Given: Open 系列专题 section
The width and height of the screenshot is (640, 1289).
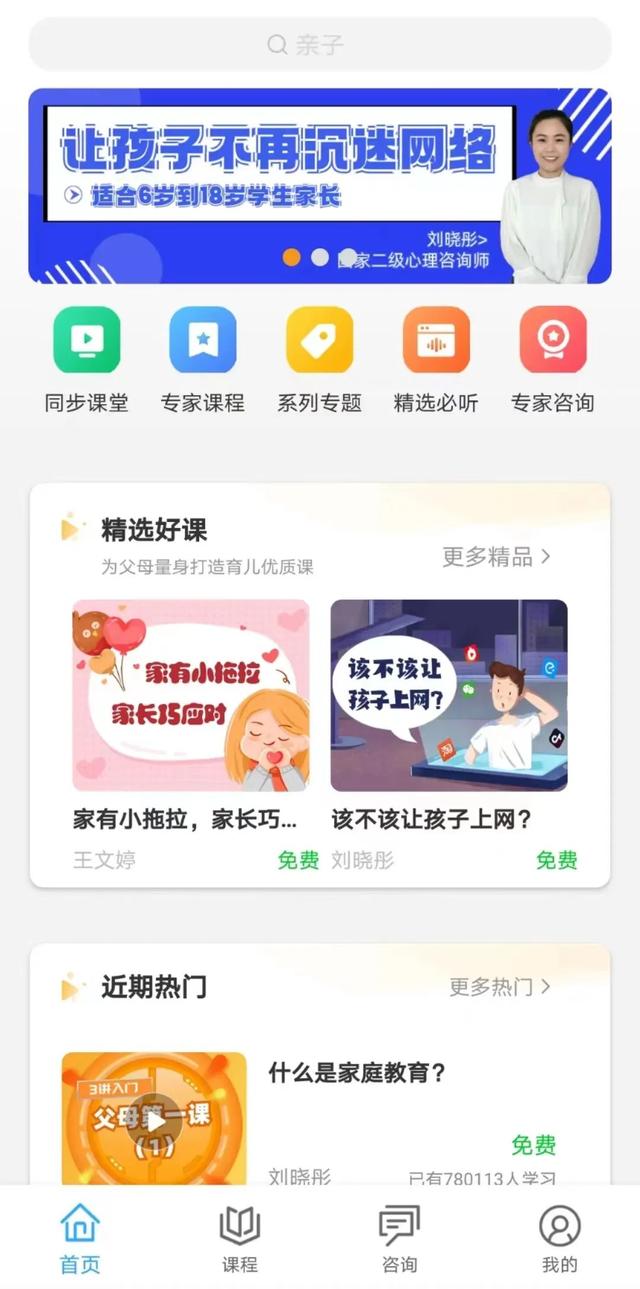Looking at the screenshot, I should (319, 360).
